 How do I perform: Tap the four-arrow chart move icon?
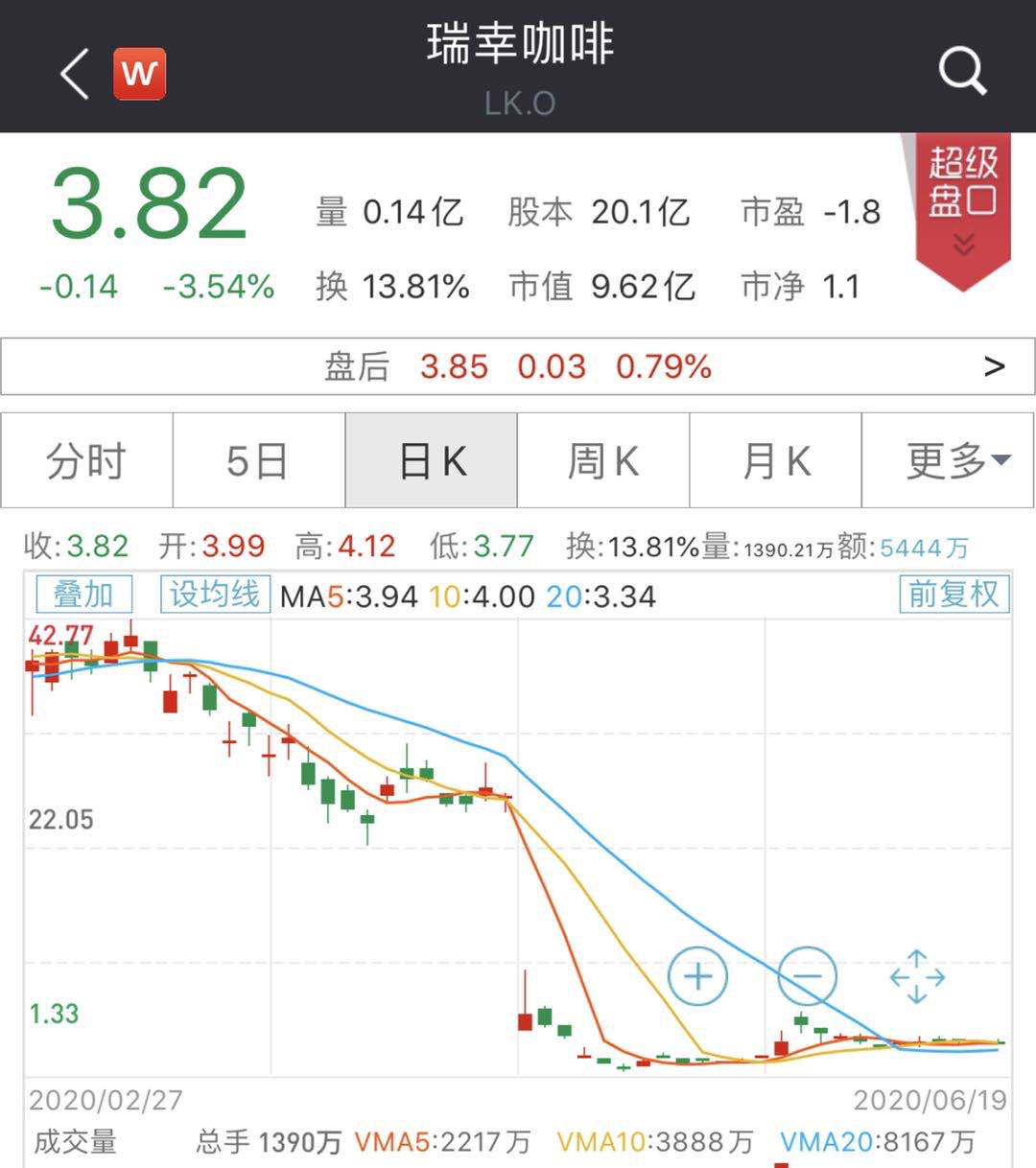917,976
